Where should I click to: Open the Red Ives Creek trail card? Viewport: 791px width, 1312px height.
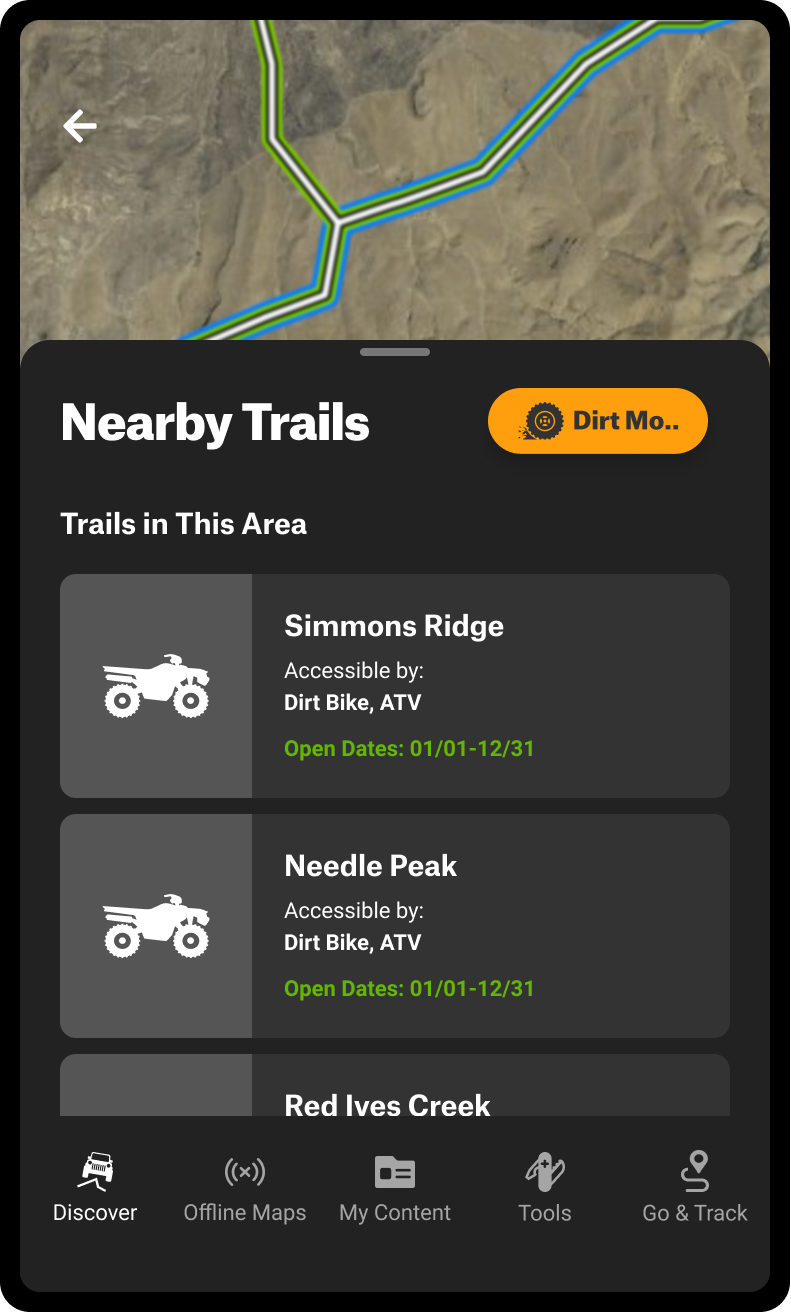click(394, 1088)
